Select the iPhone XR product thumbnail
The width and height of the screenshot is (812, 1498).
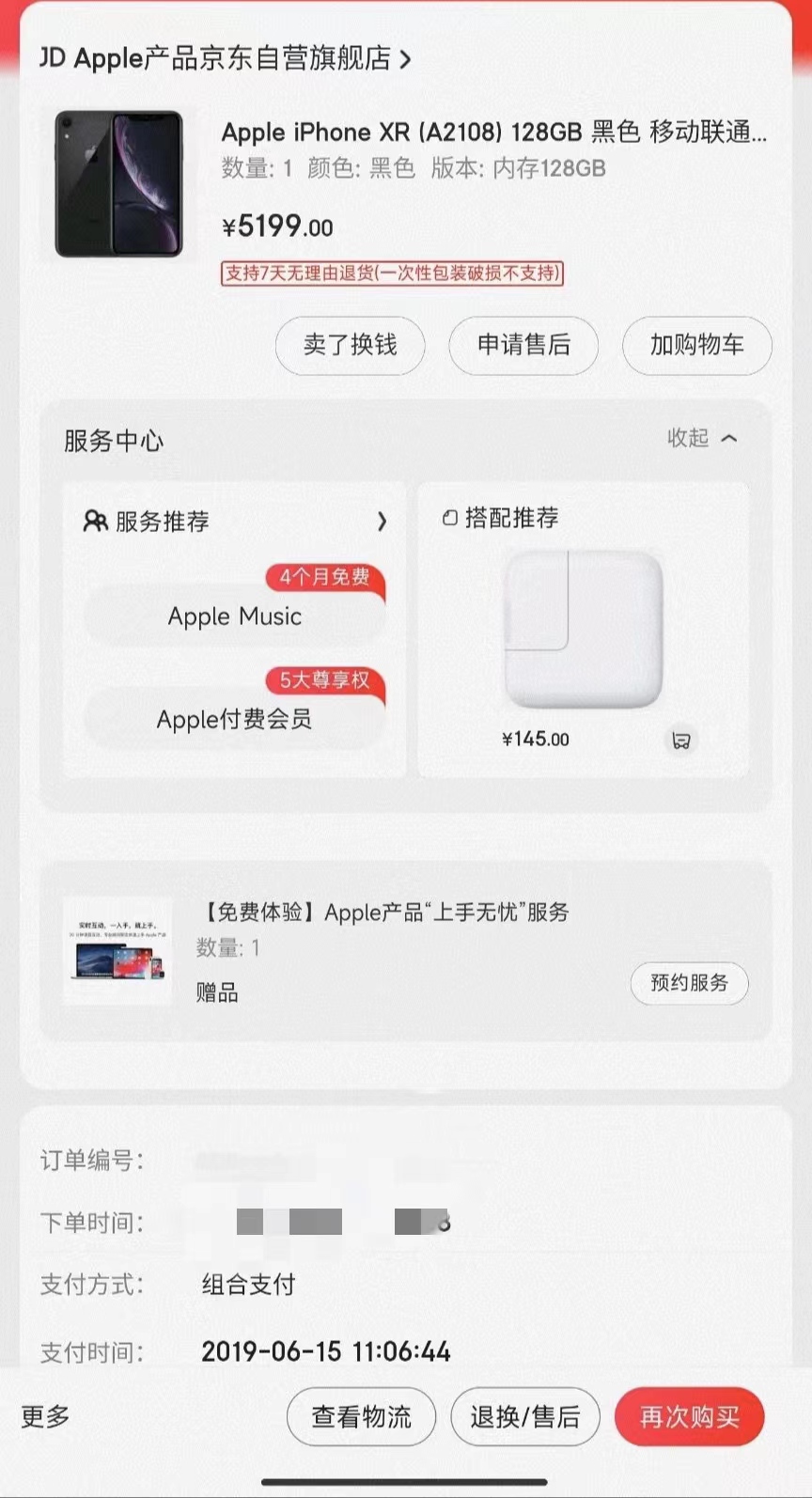pos(118,182)
